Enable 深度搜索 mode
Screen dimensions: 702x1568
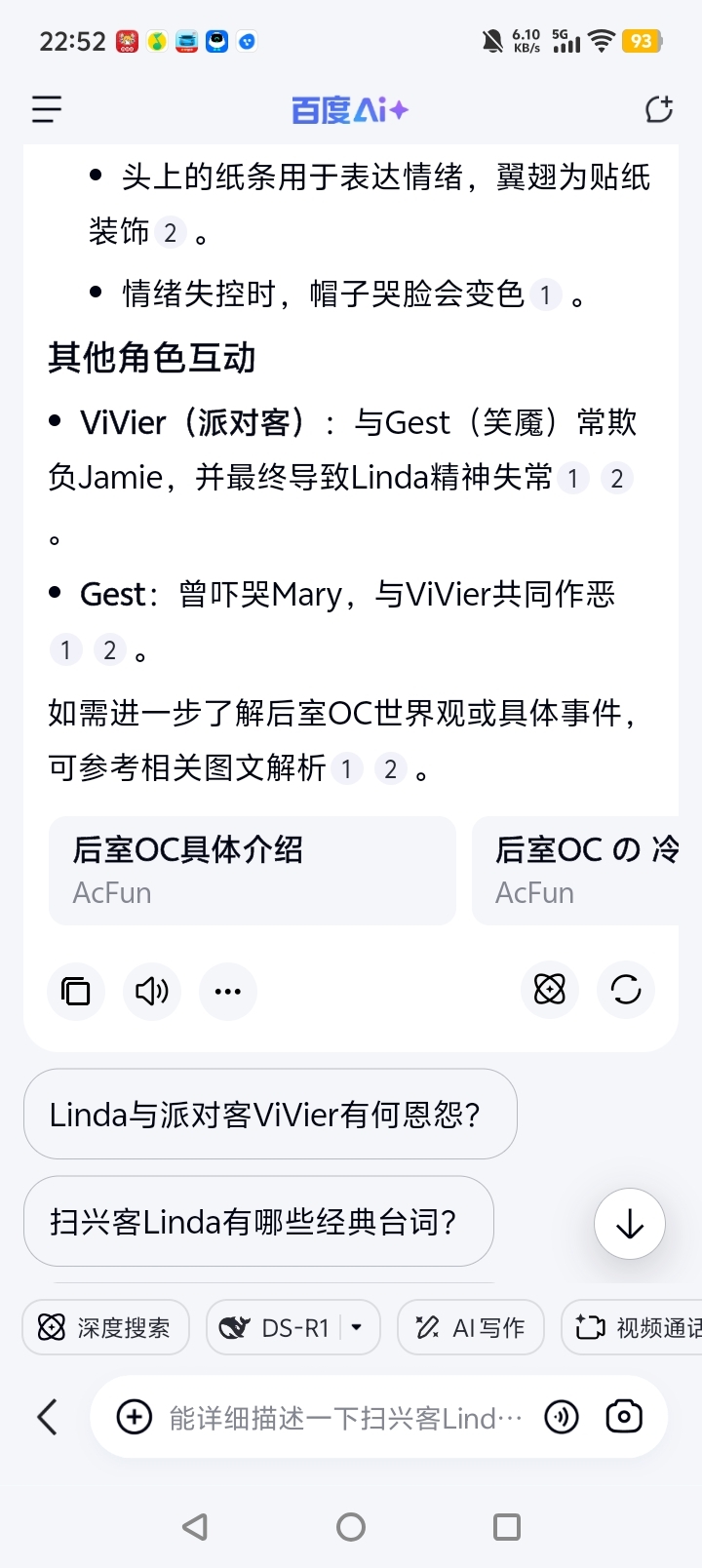coord(105,1327)
